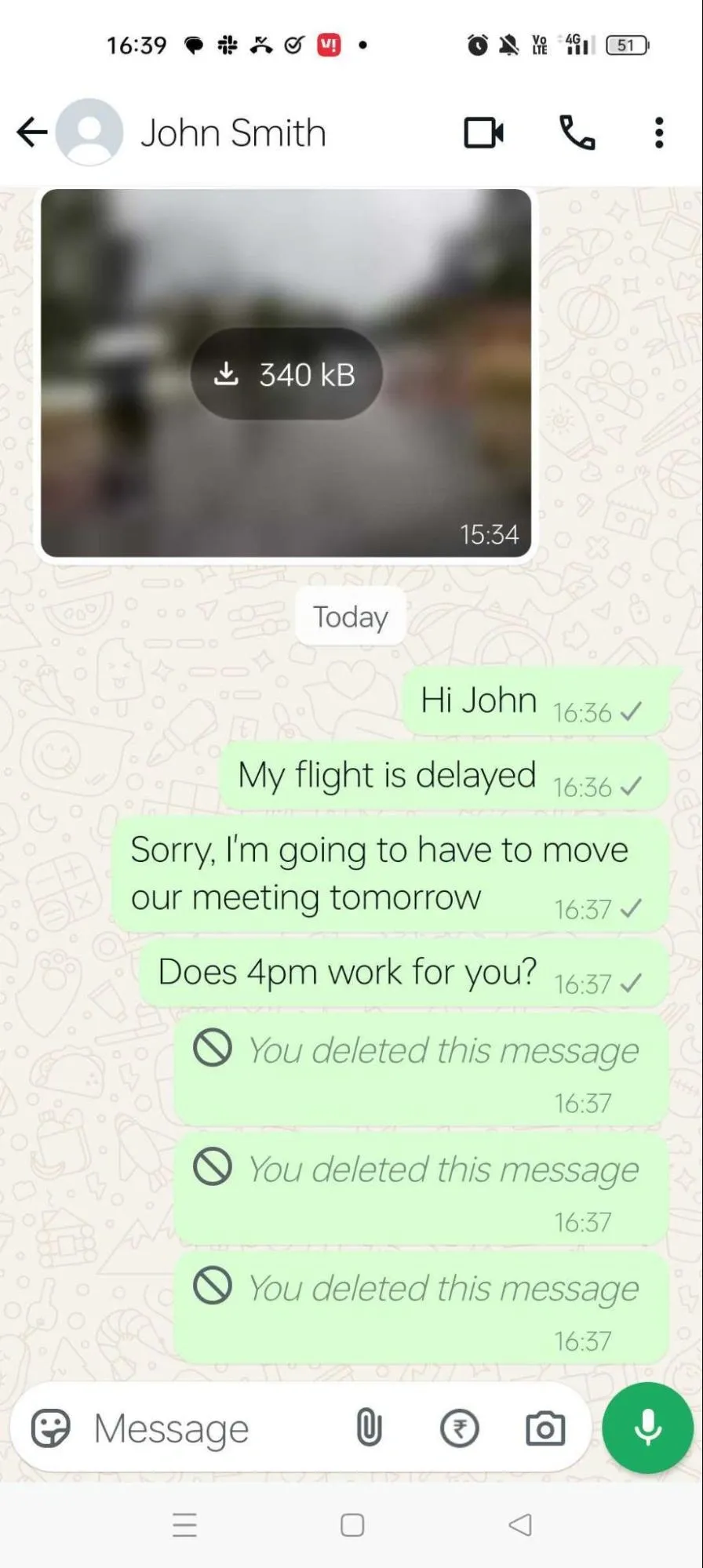
Task: Download the 340 kB image
Action: (286, 374)
